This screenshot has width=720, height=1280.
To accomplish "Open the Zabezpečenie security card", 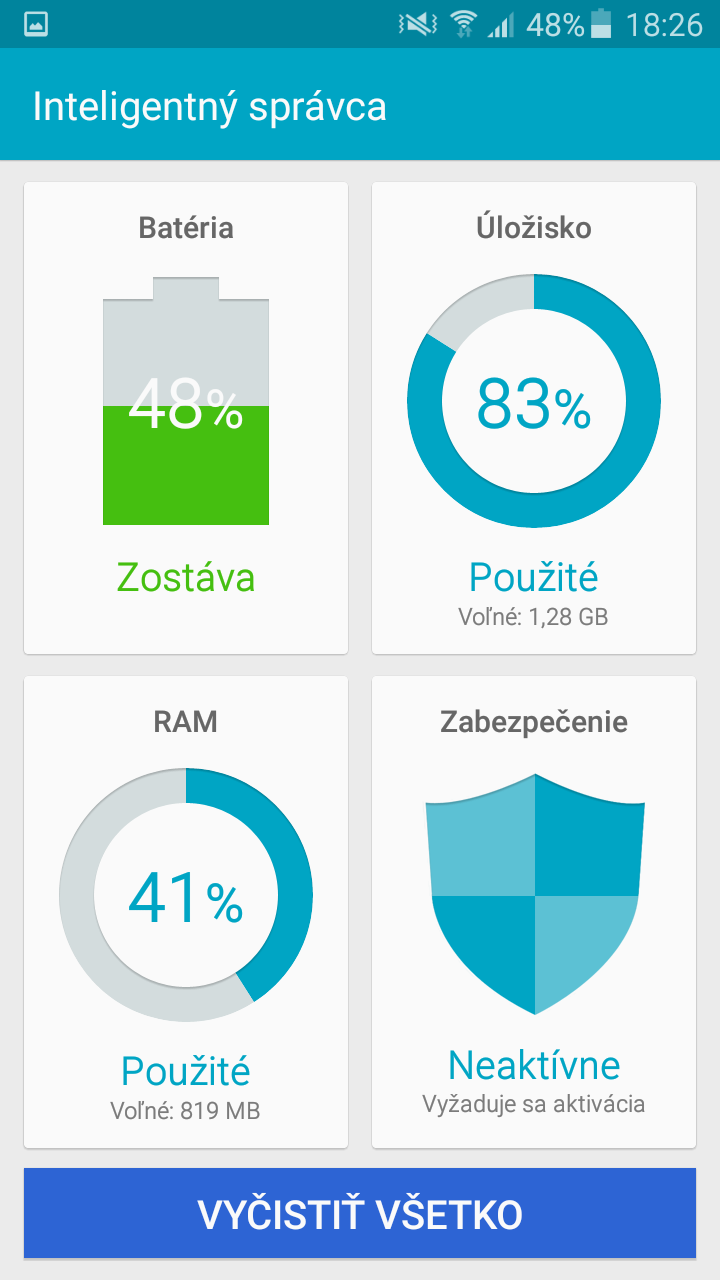I will point(534,912).
